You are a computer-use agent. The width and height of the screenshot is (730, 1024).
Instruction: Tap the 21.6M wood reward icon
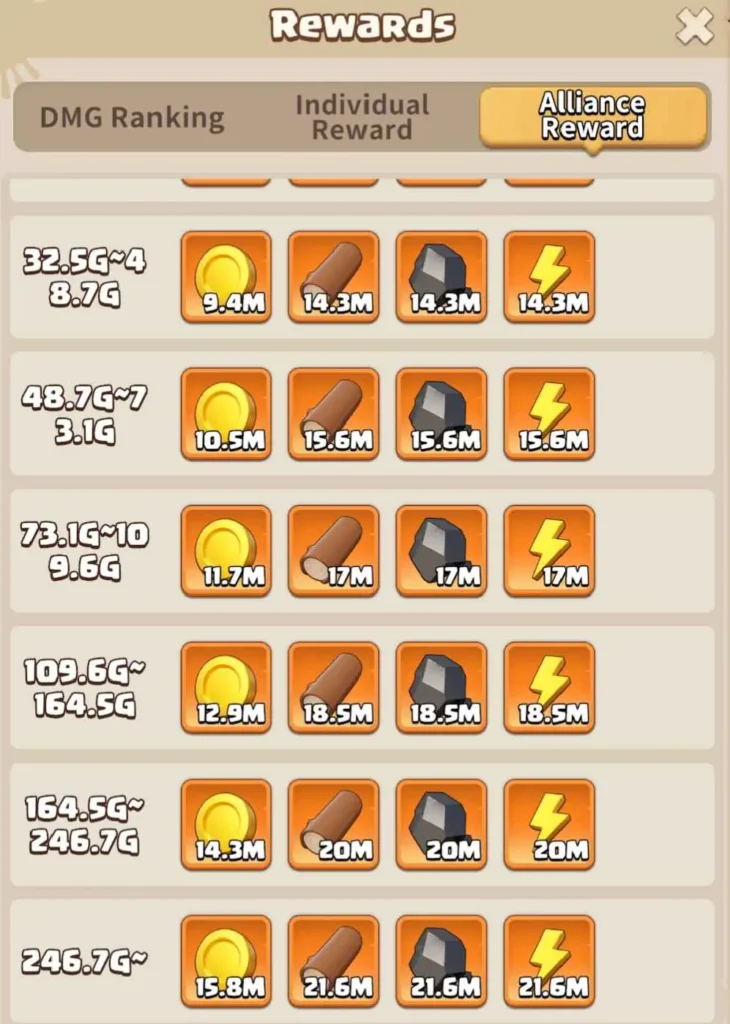tap(334, 961)
